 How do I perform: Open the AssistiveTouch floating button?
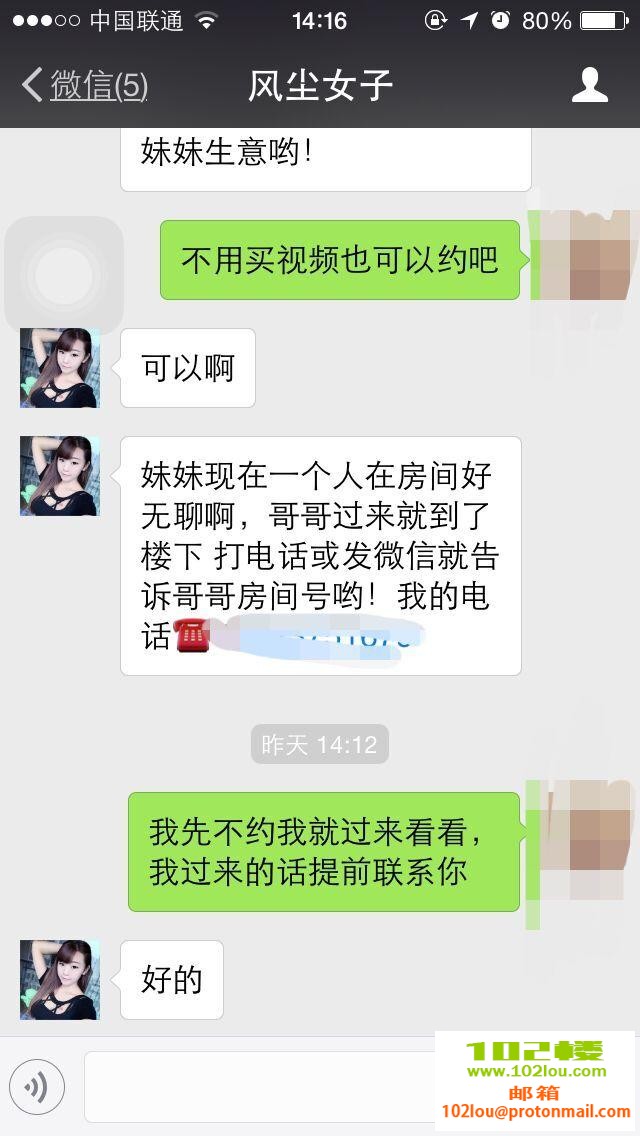coord(63,275)
